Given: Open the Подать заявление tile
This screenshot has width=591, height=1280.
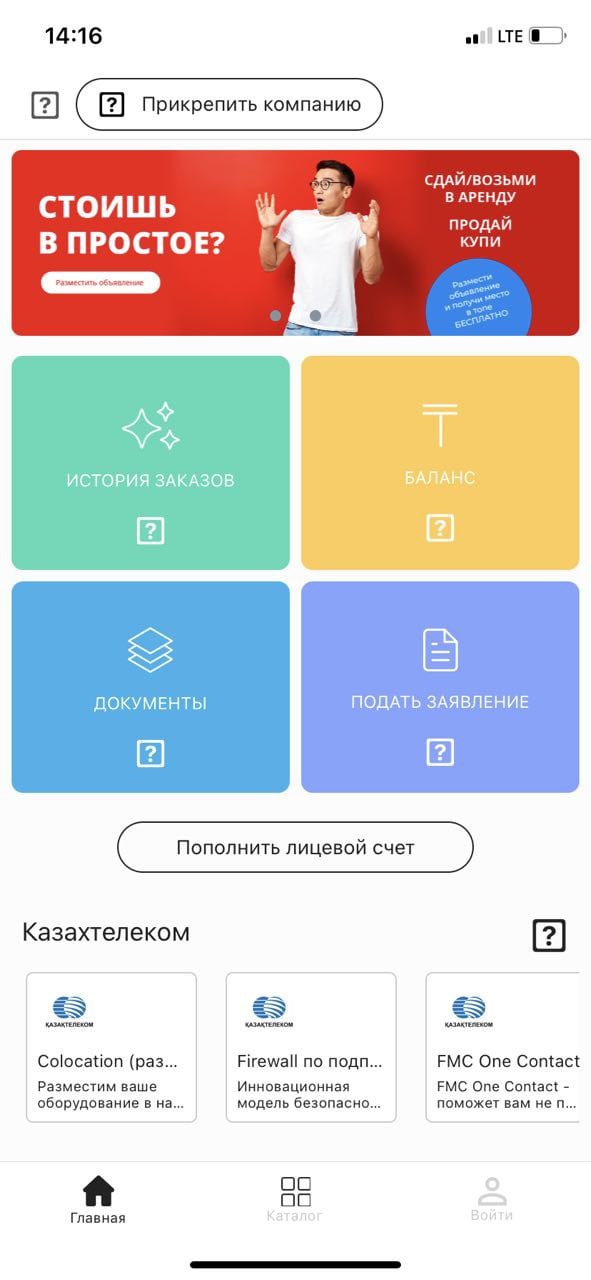Looking at the screenshot, I should coord(440,687).
